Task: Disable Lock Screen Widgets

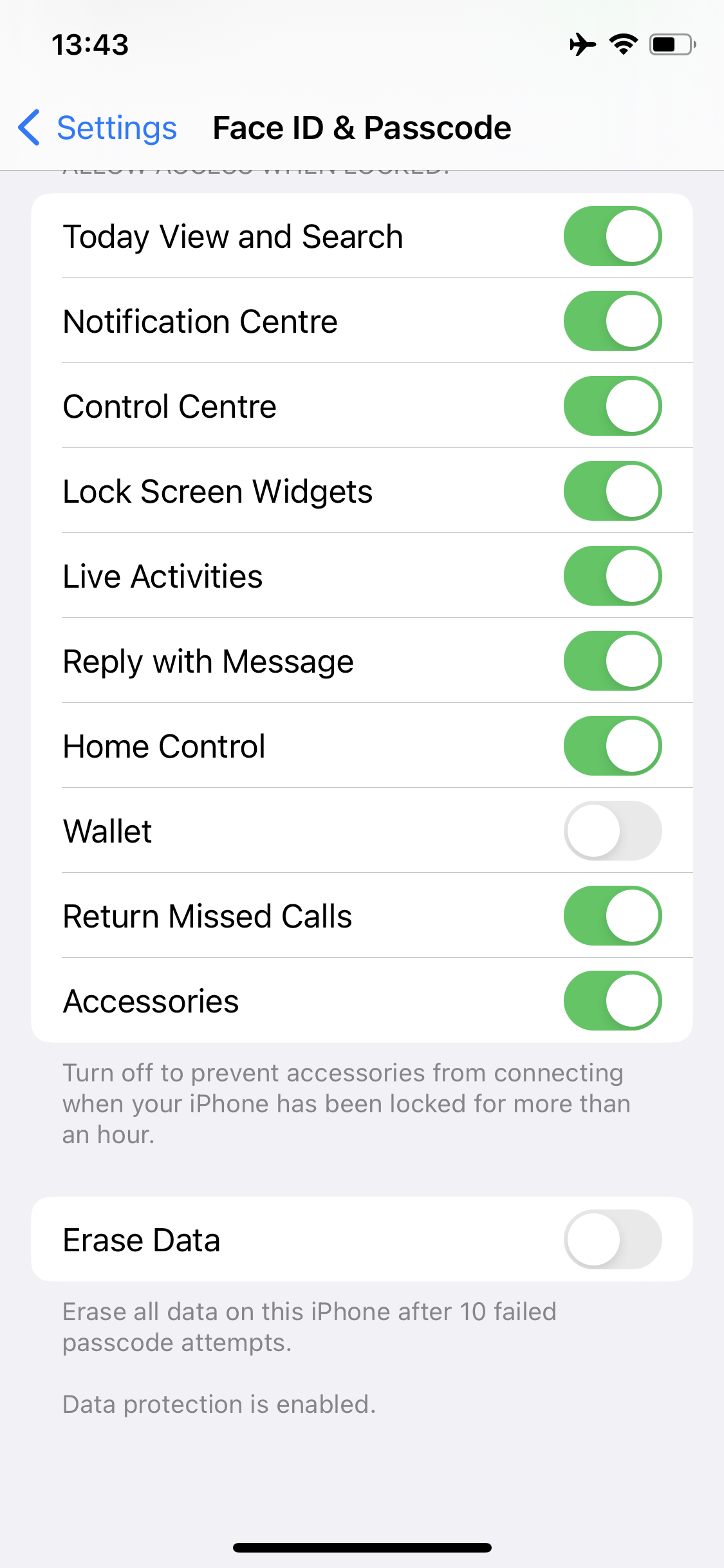Action: (612, 491)
